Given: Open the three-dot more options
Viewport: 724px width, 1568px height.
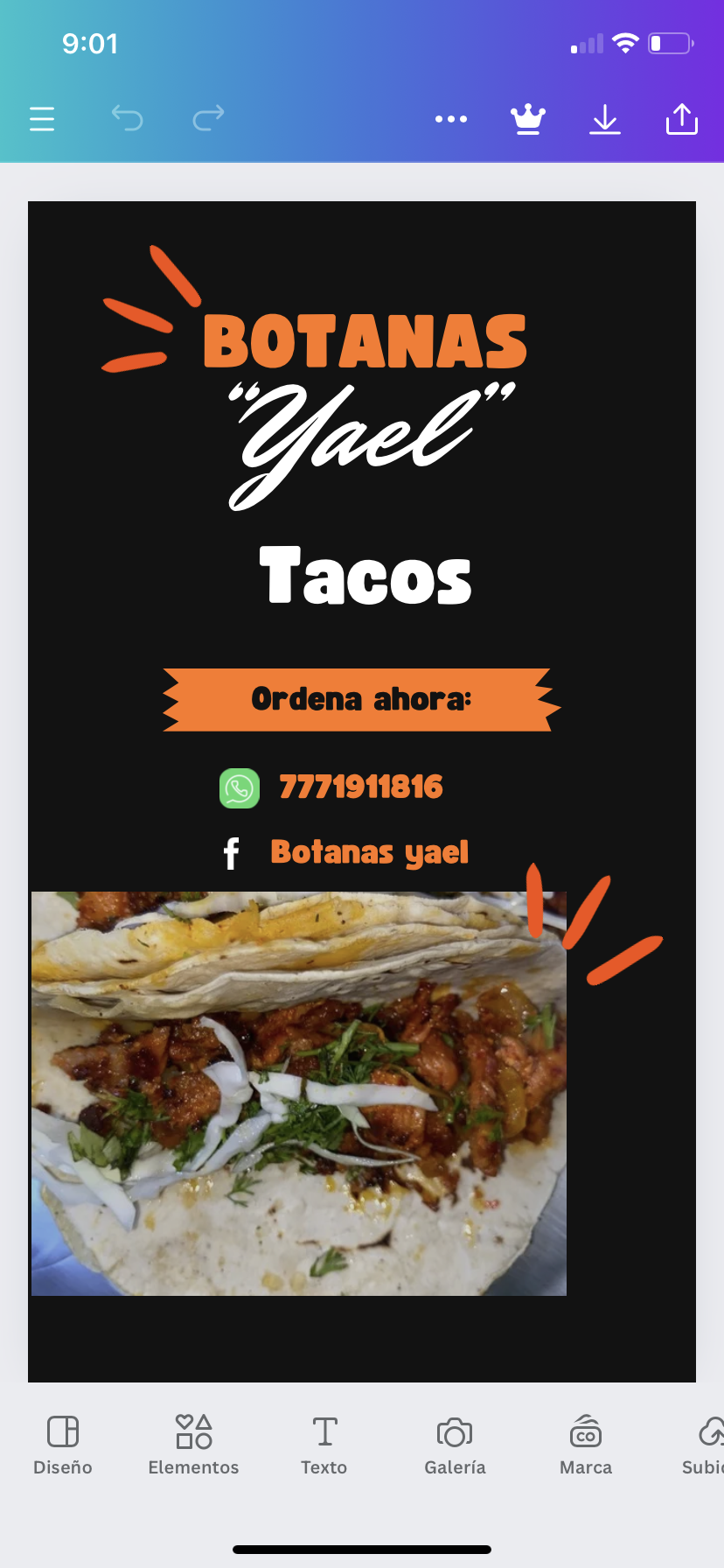Looking at the screenshot, I should [451, 118].
